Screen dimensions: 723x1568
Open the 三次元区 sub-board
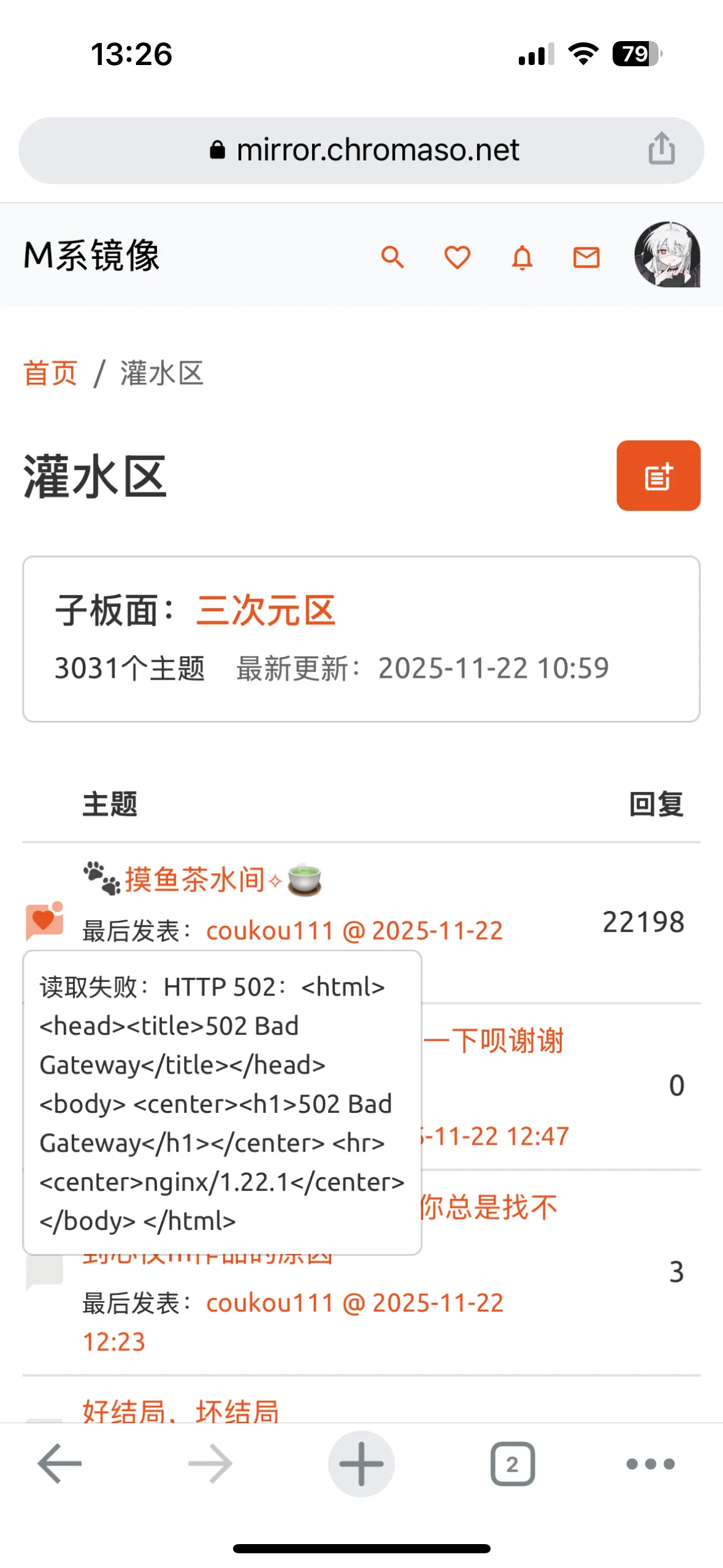[266, 610]
